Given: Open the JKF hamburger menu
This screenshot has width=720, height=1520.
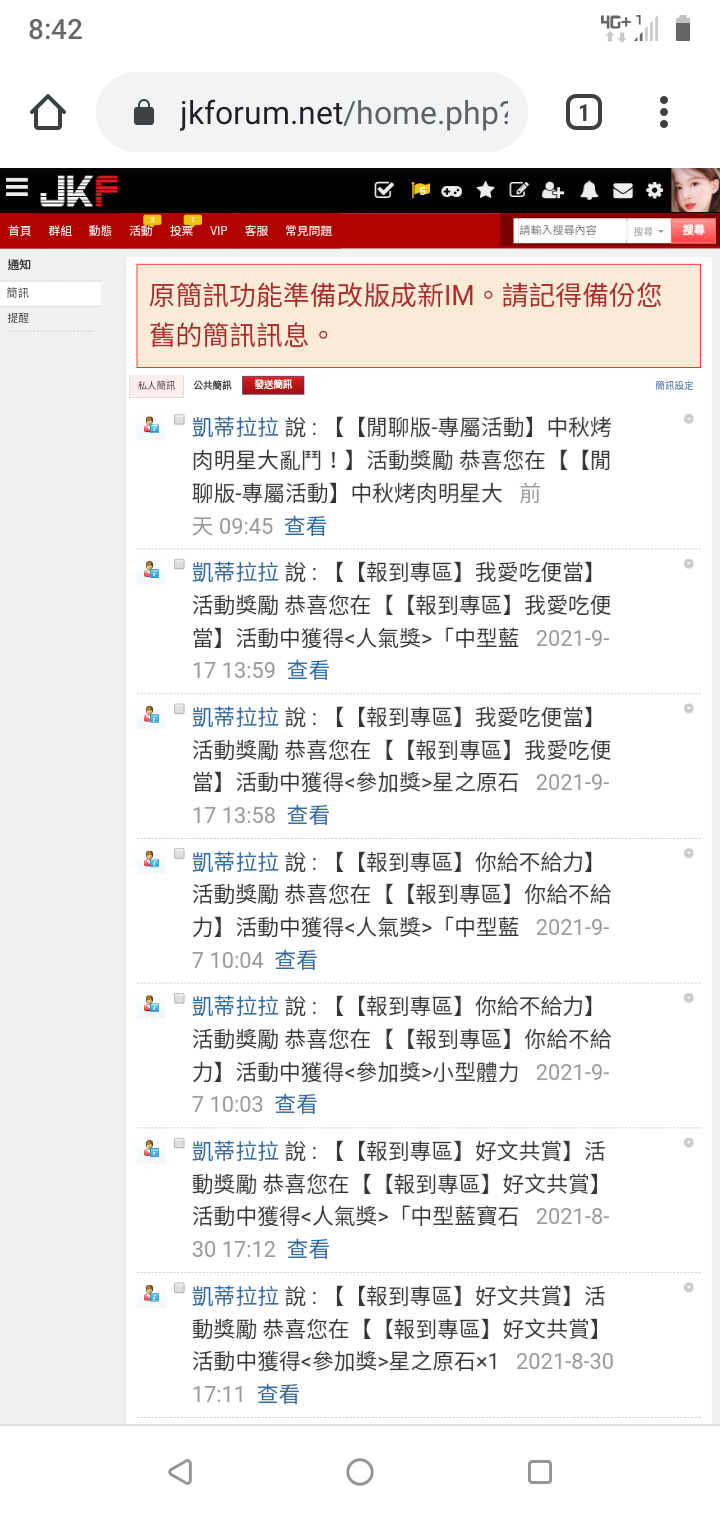Looking at the screenshot, I should click(17, 188).
